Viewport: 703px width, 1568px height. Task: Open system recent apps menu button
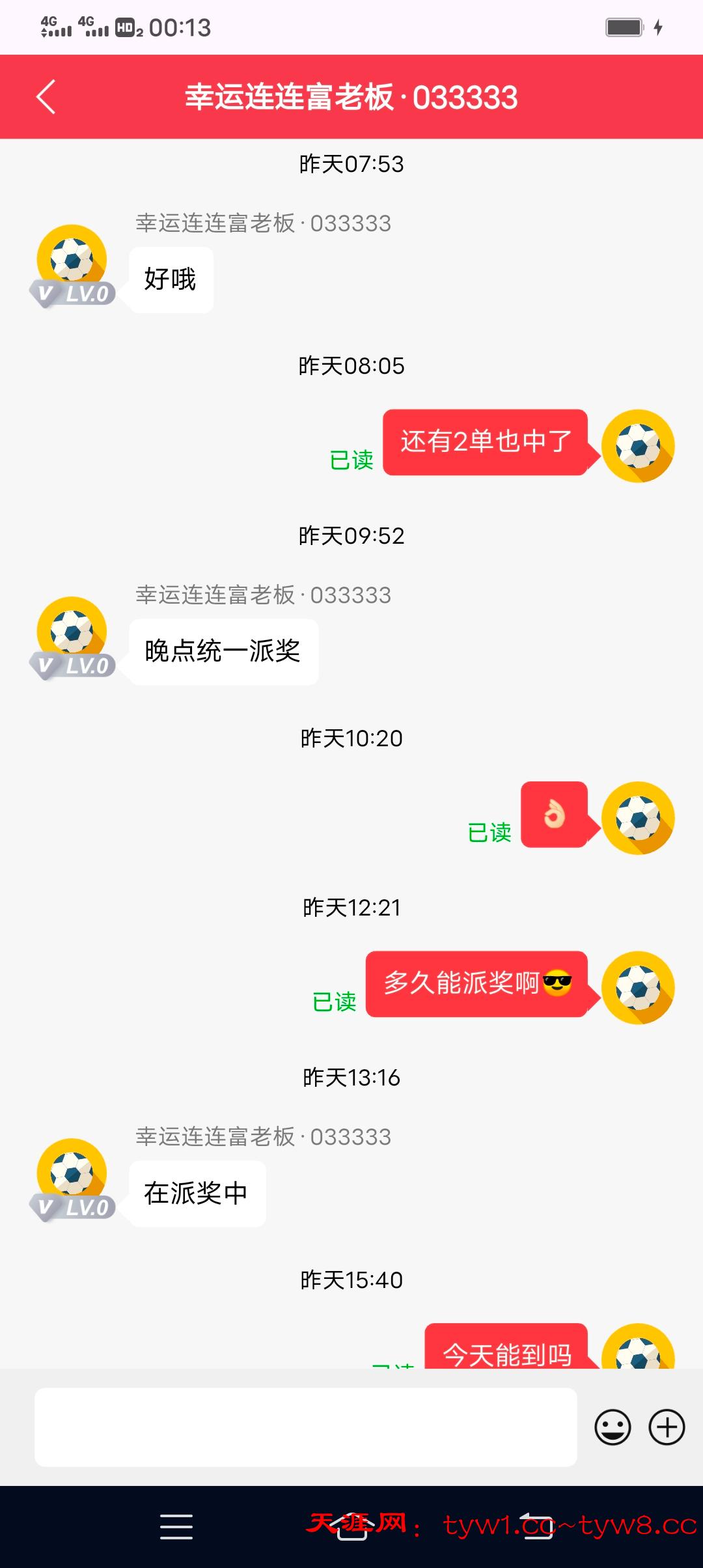(176, 1526)
